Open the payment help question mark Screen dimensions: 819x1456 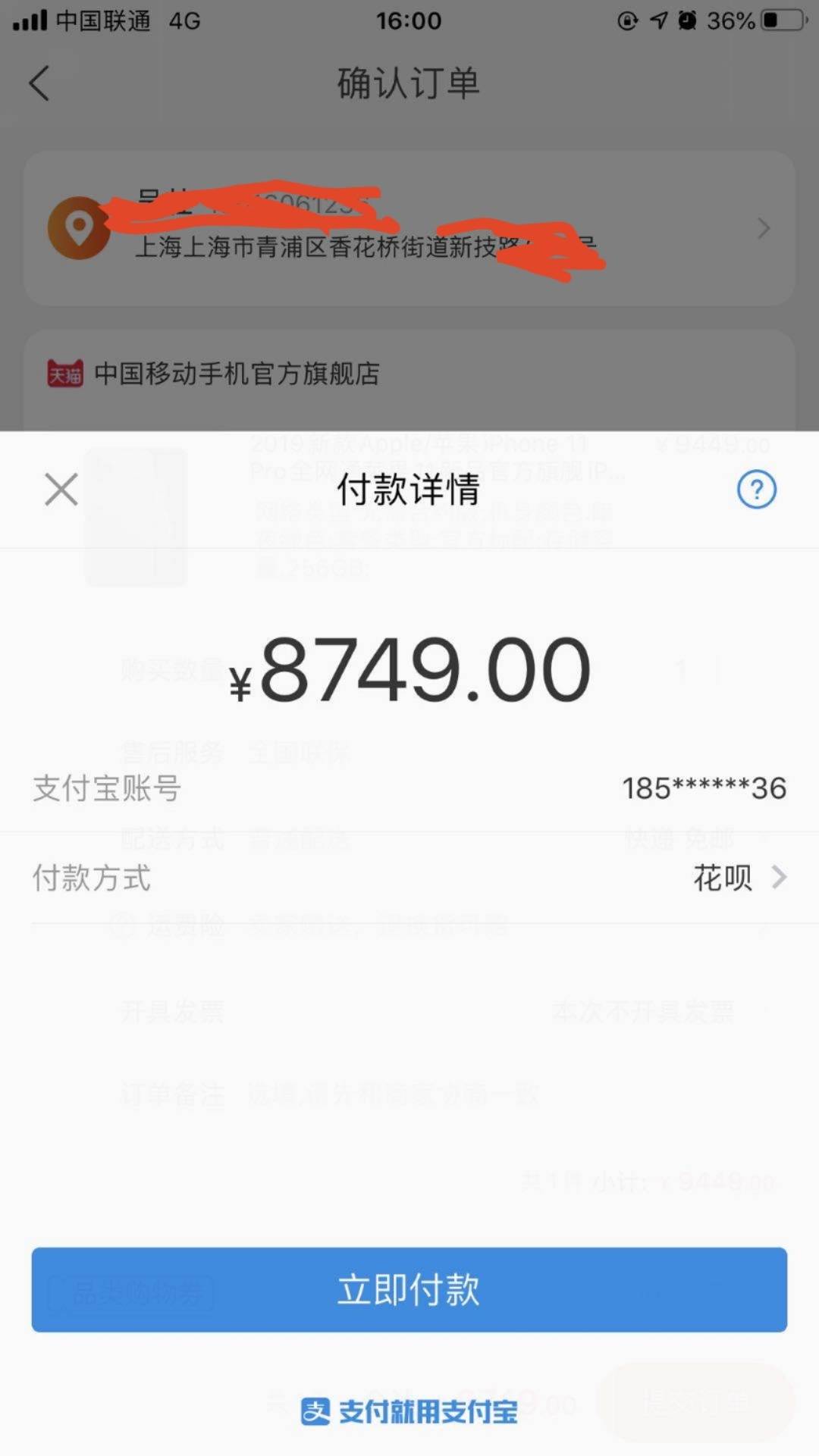pyautogui.click(x=756, y=490)
